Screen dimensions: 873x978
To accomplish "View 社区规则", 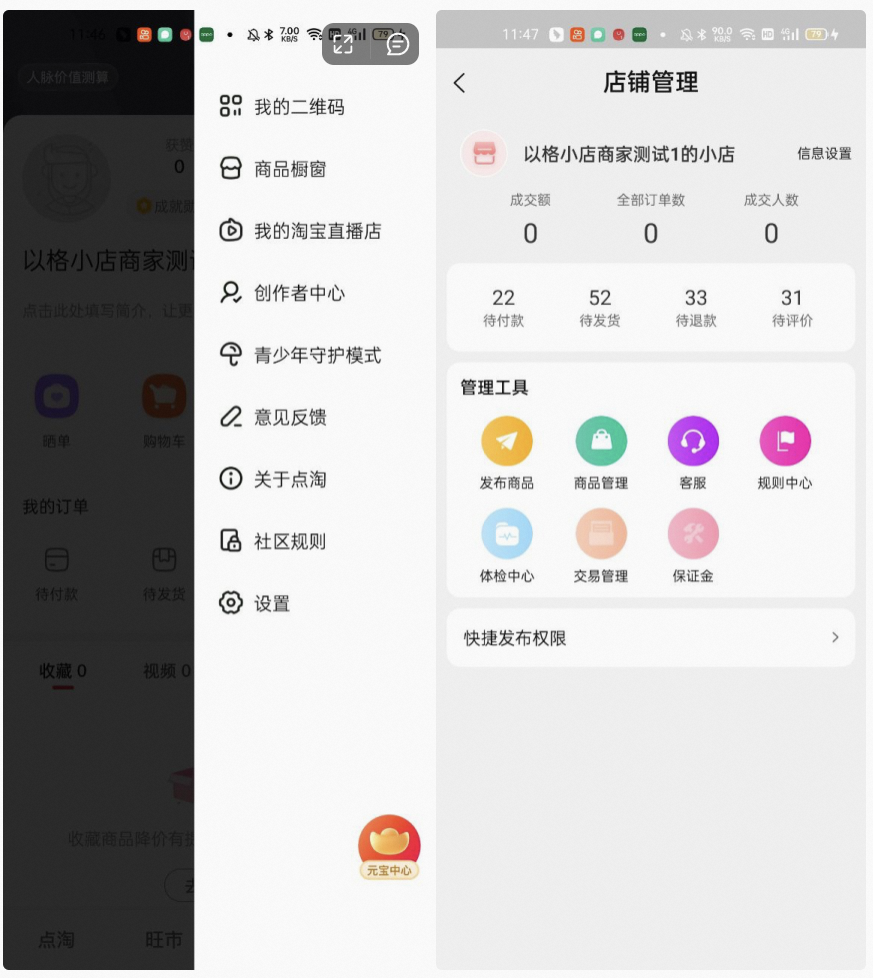I will [289, 541].
